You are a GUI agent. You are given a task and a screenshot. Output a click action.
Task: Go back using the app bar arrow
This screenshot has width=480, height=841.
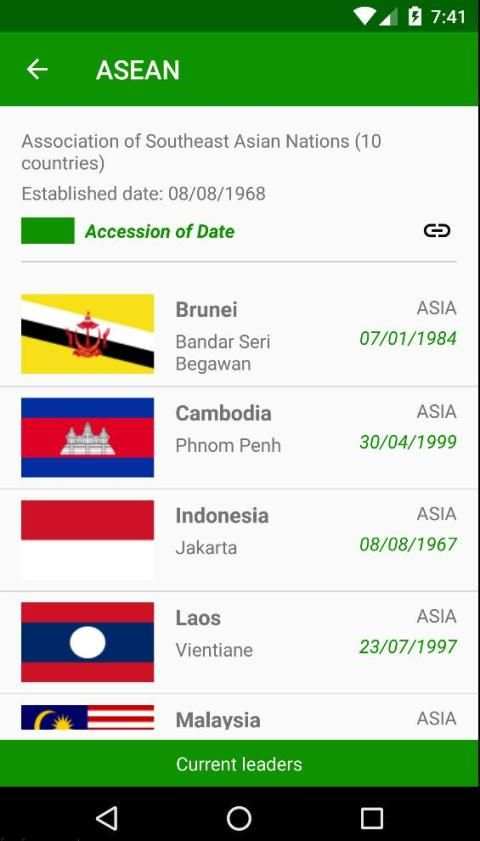(37, 69)
